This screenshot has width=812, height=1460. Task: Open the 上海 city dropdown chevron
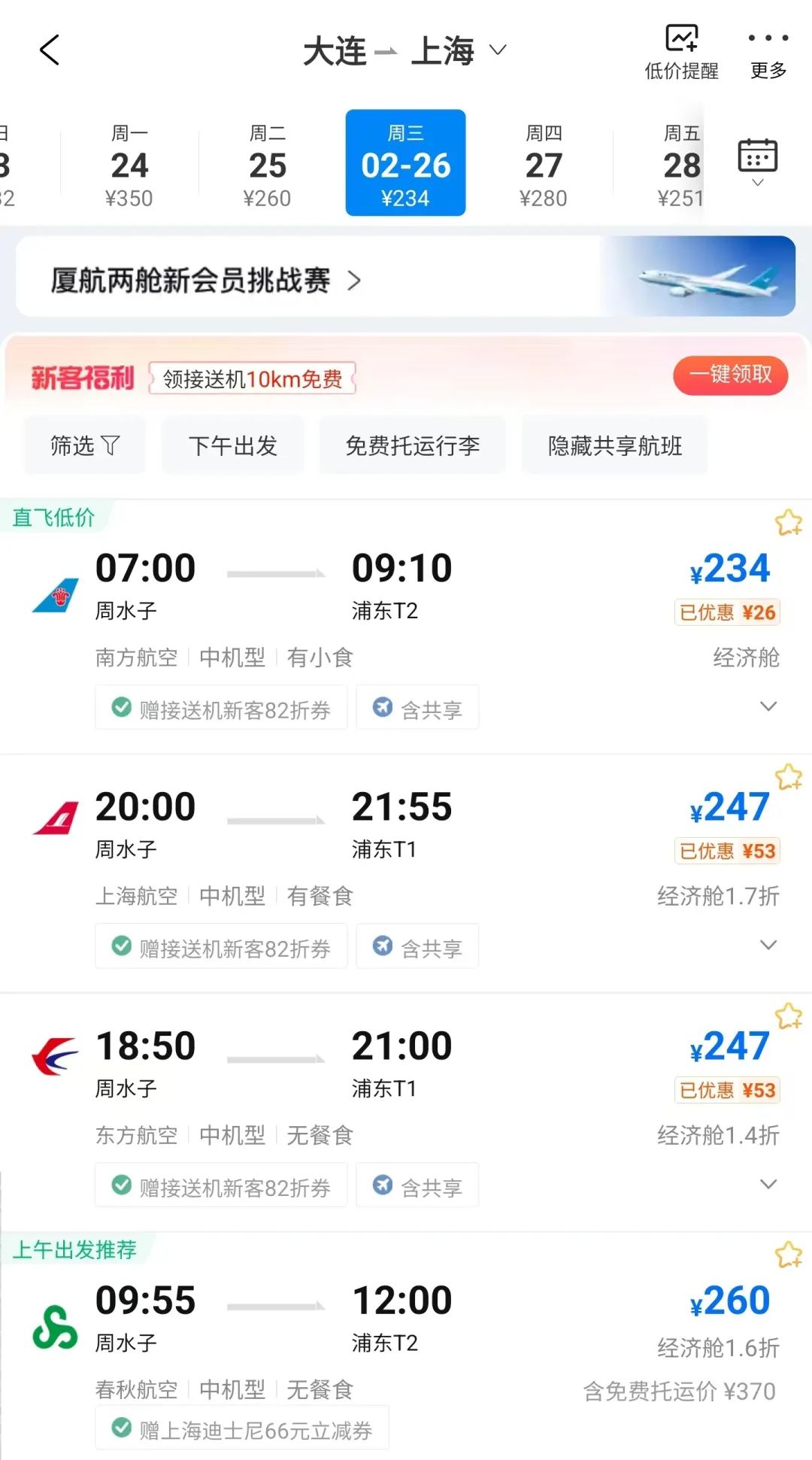[498, 50]
